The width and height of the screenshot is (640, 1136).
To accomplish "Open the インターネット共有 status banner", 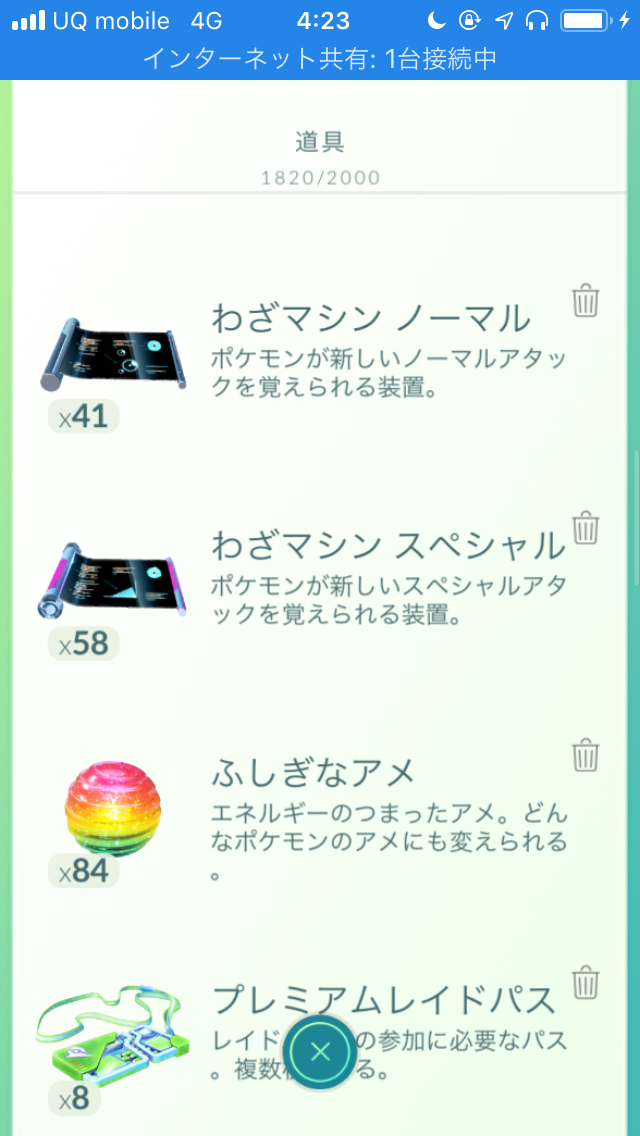I will [320, 59].
